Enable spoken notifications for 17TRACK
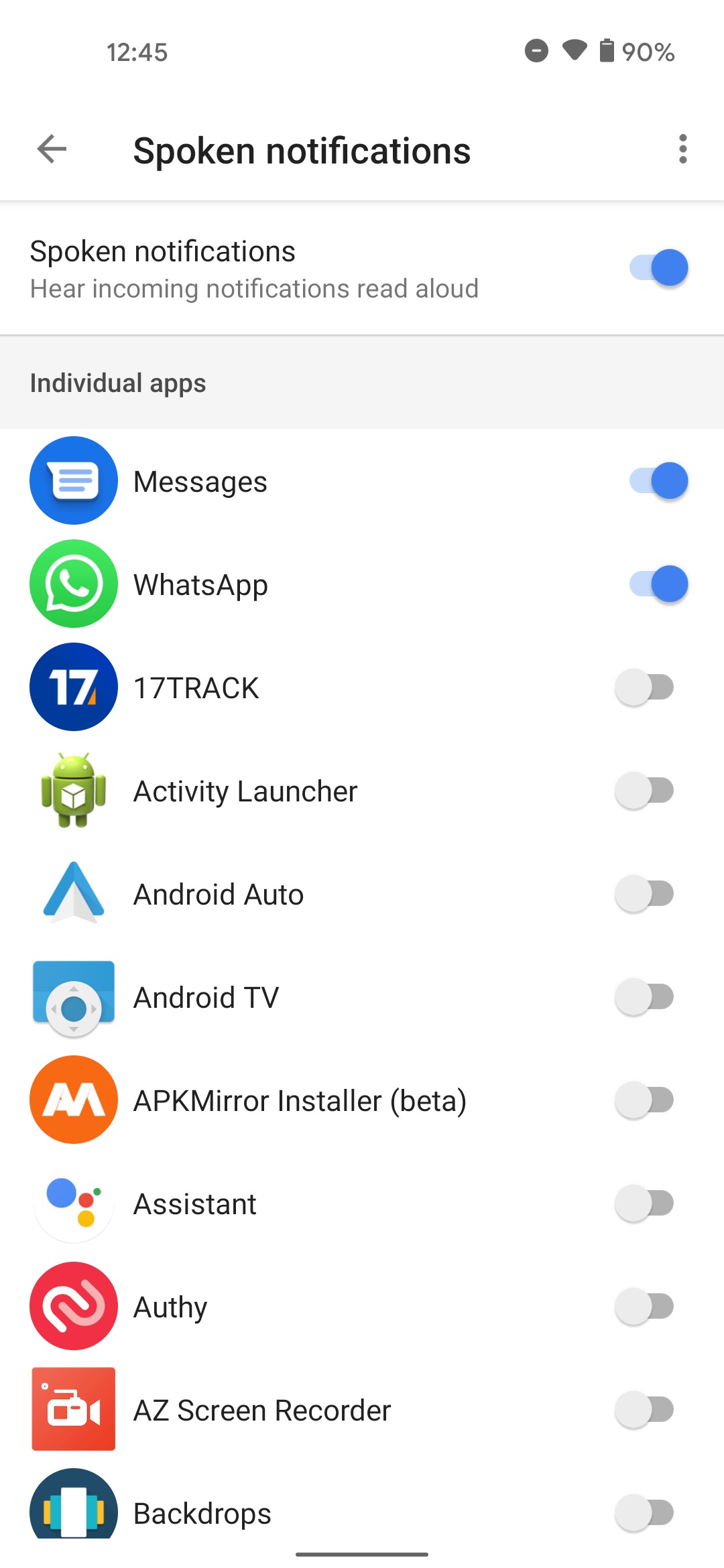Image resolution: width=724 pixels, height=1568 pixels. click(645, 688)
